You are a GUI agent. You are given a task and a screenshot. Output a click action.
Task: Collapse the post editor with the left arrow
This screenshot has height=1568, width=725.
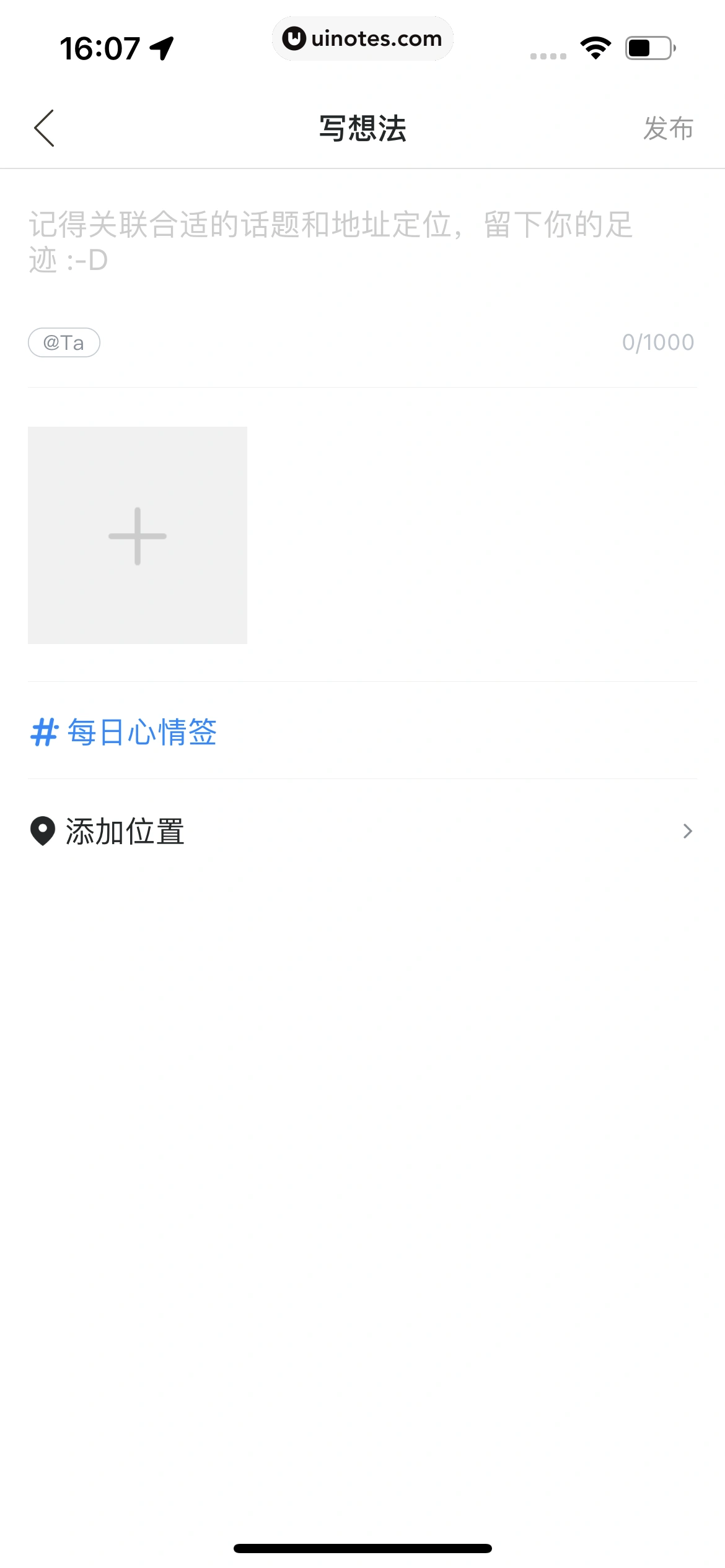pyautogui.click(x=43, y=127)
